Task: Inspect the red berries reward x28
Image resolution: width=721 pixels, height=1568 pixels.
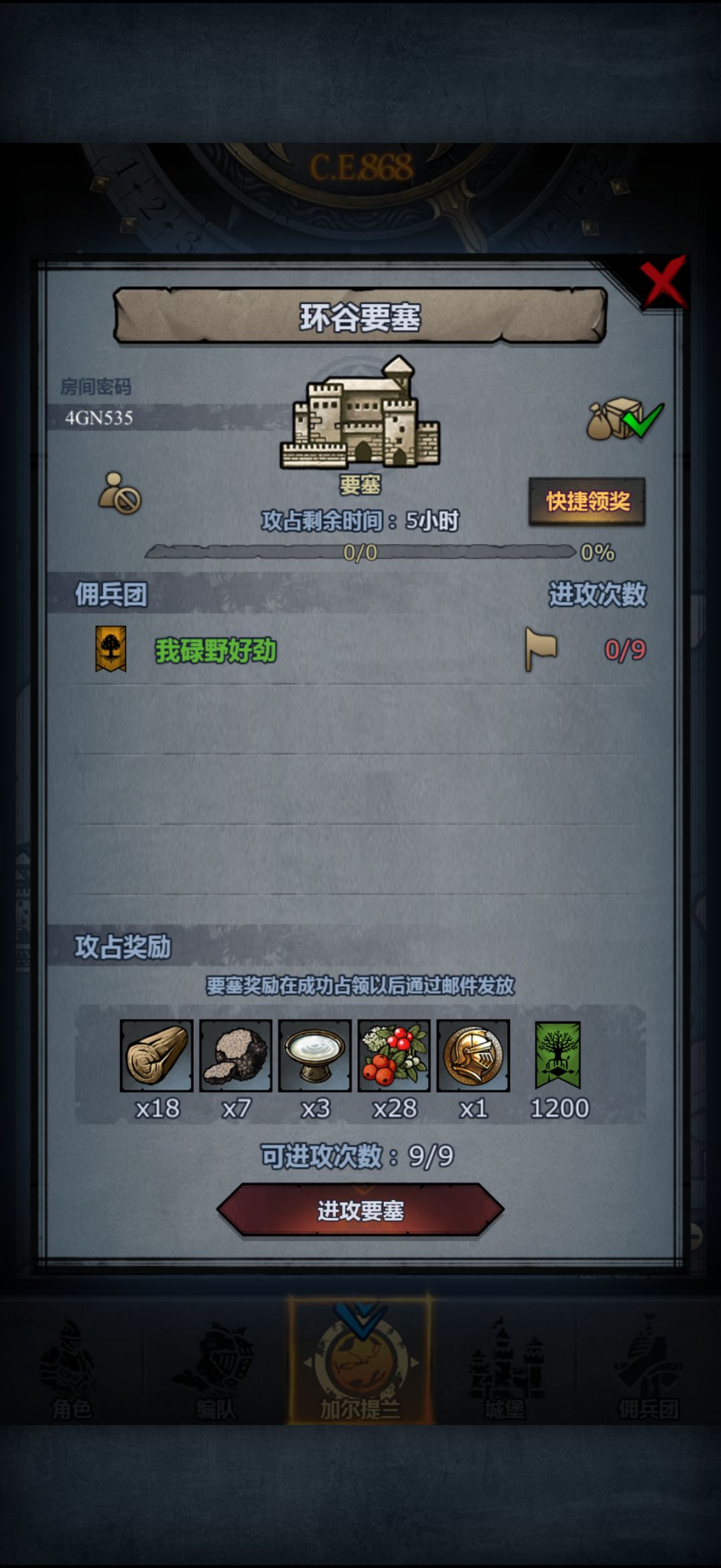Action: click(394, 1056)
